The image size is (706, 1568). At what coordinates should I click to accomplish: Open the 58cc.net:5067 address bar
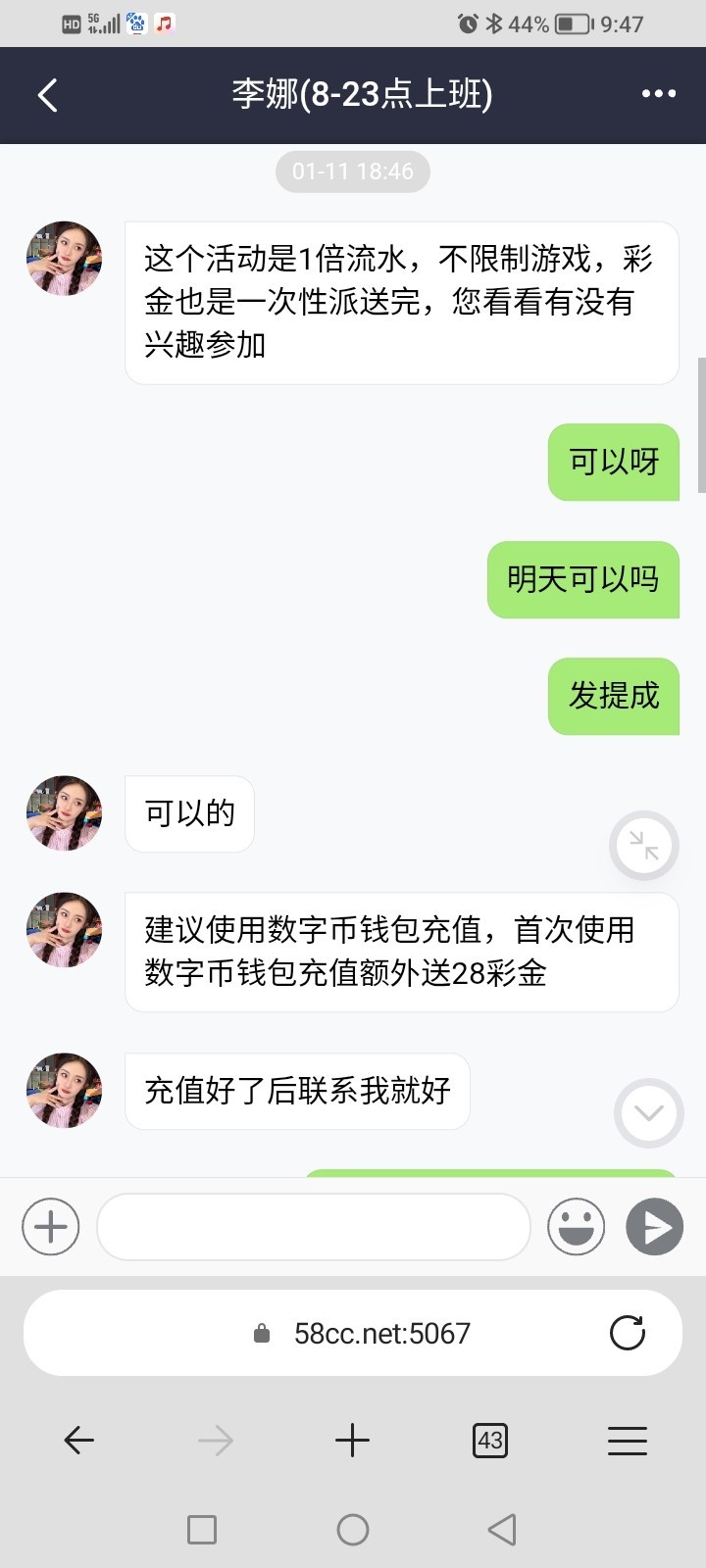tap(382, 1333)
